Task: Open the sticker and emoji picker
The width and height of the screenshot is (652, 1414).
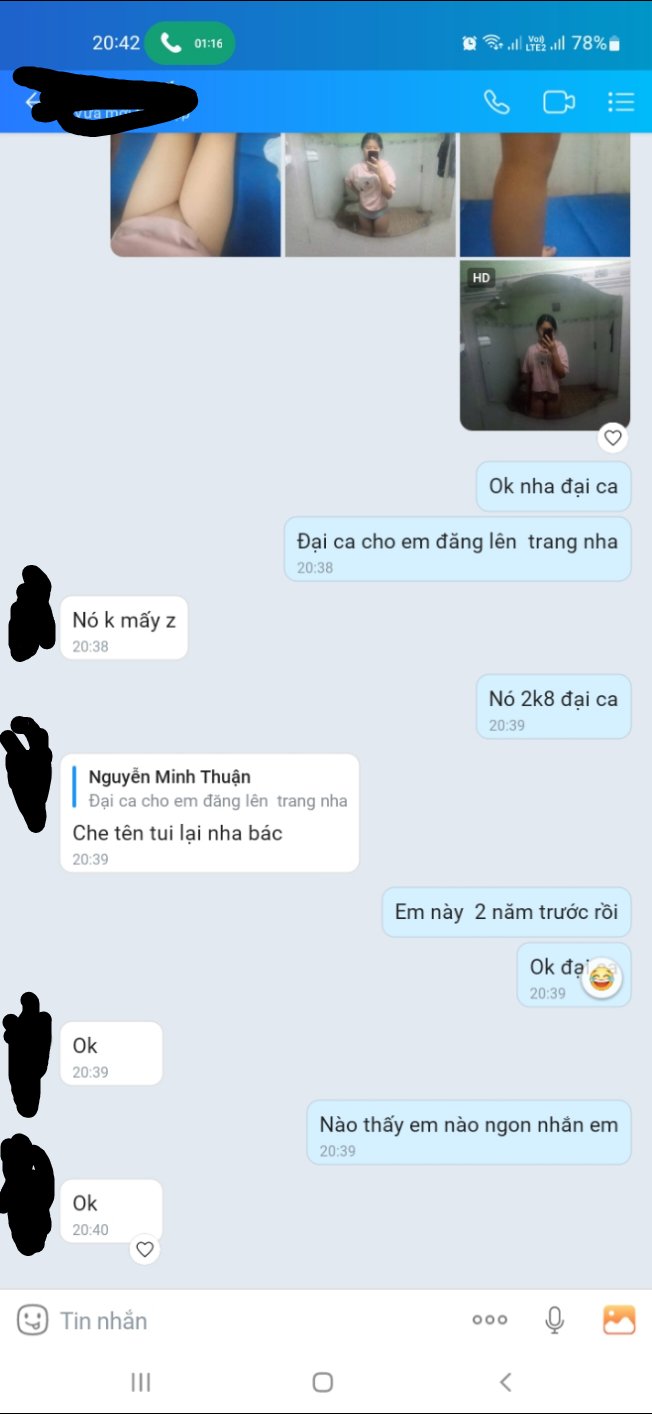Action: pos(33,1320)
